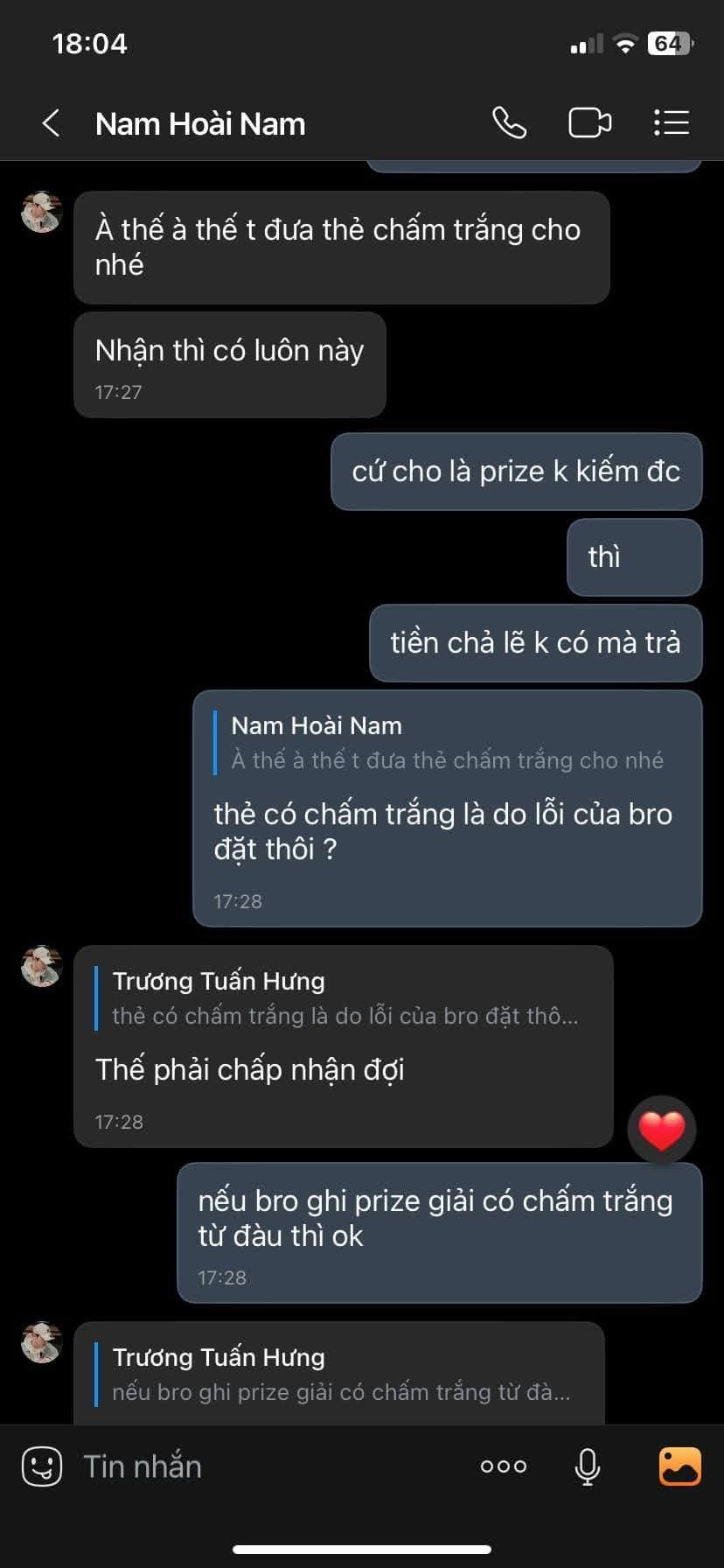Open the chat options menu
Viewport: 724px width, 1568px height.
click(x=671, y=123)
